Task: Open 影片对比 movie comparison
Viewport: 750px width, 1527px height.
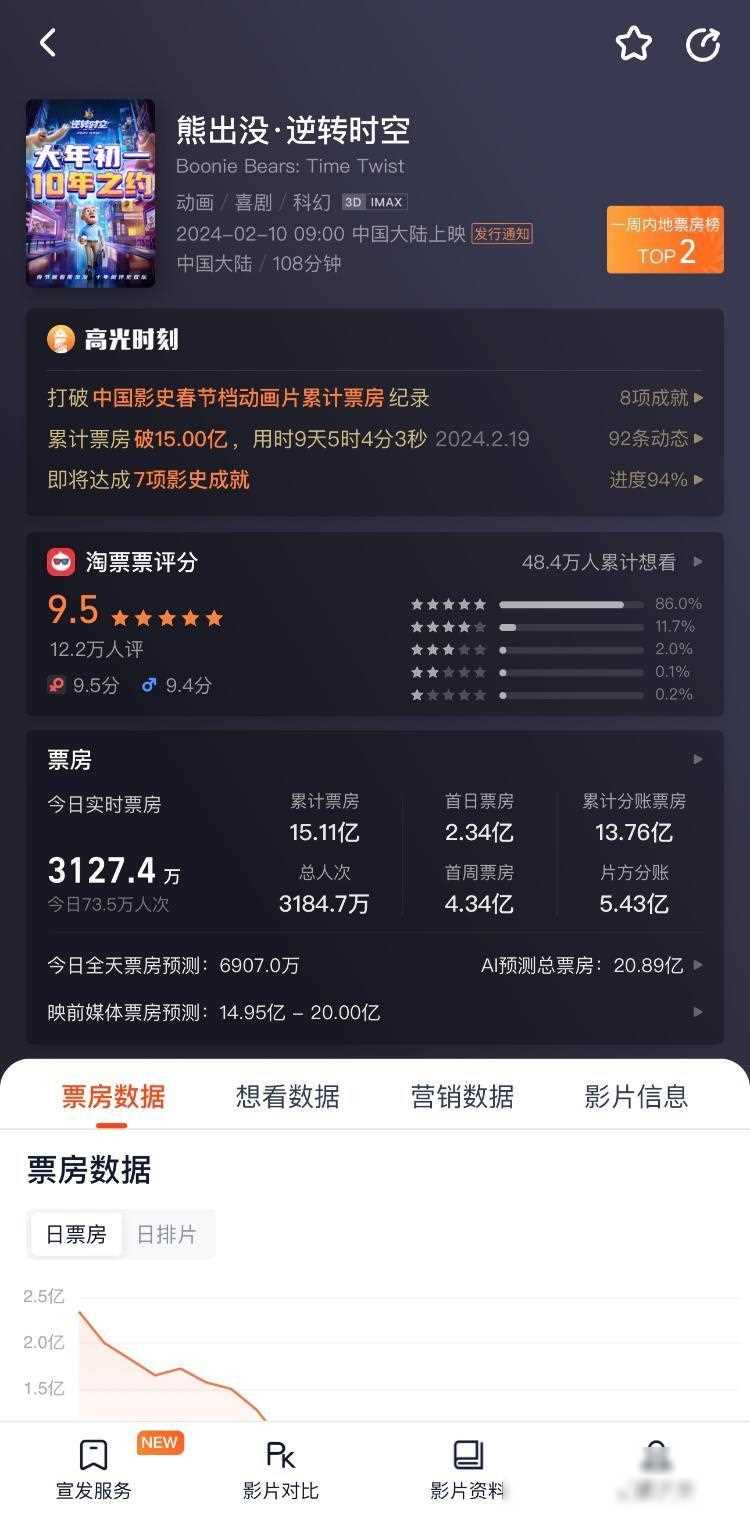Action: [x=281, y=1470]
